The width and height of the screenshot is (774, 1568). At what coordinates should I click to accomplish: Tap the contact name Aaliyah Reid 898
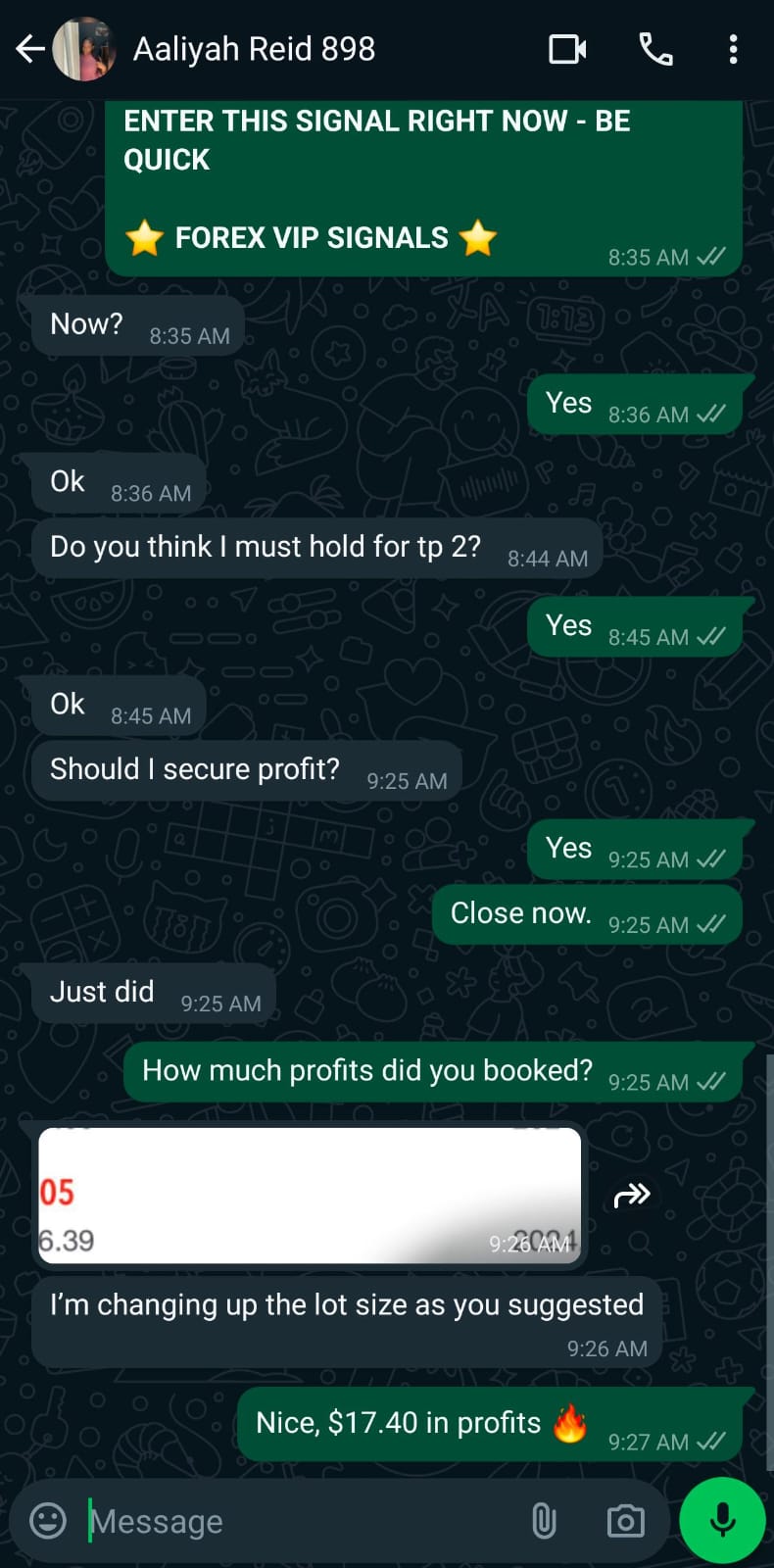(253, 48)
